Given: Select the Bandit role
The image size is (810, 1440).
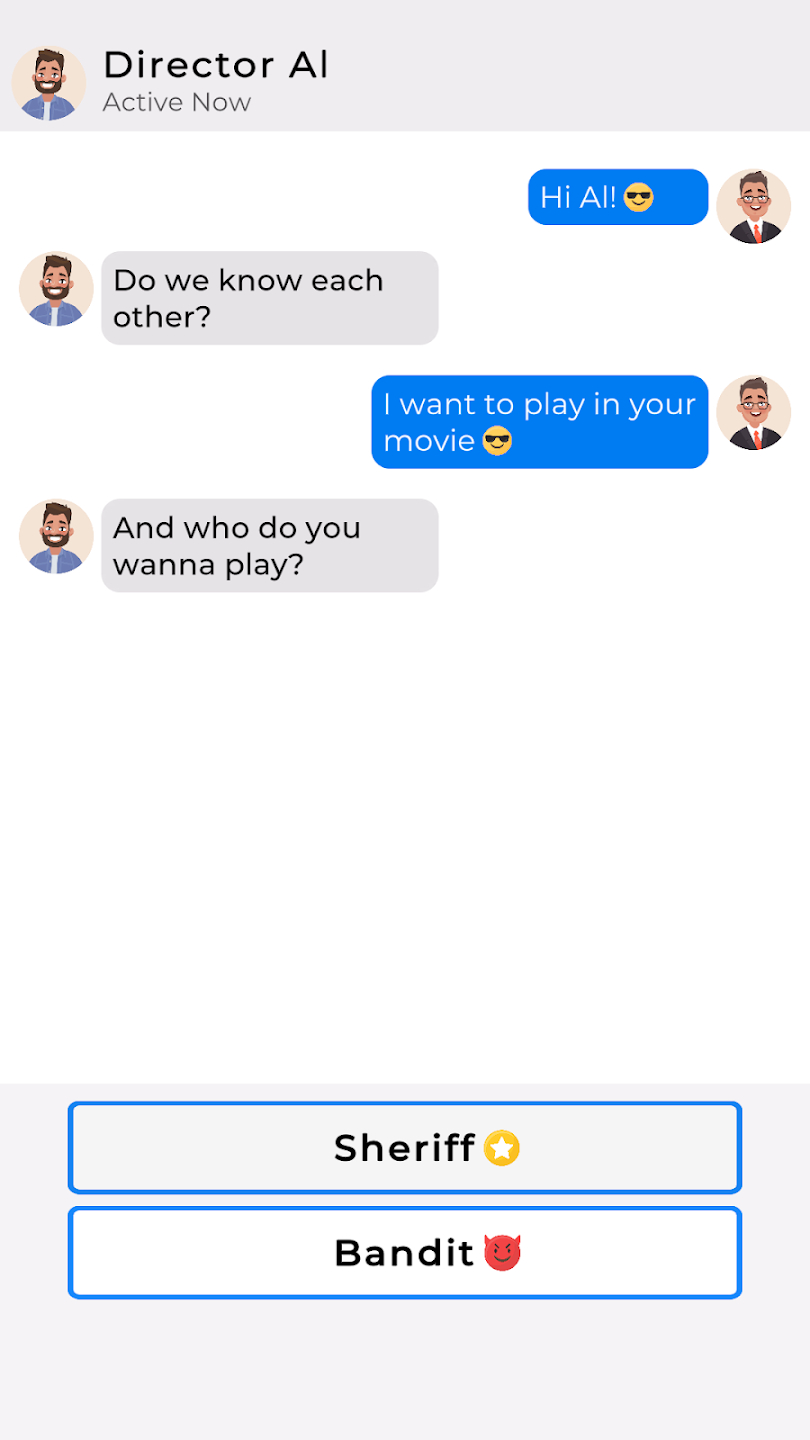Looking at the screenshot, I should pyautogui.click(x=404, y=1252).
